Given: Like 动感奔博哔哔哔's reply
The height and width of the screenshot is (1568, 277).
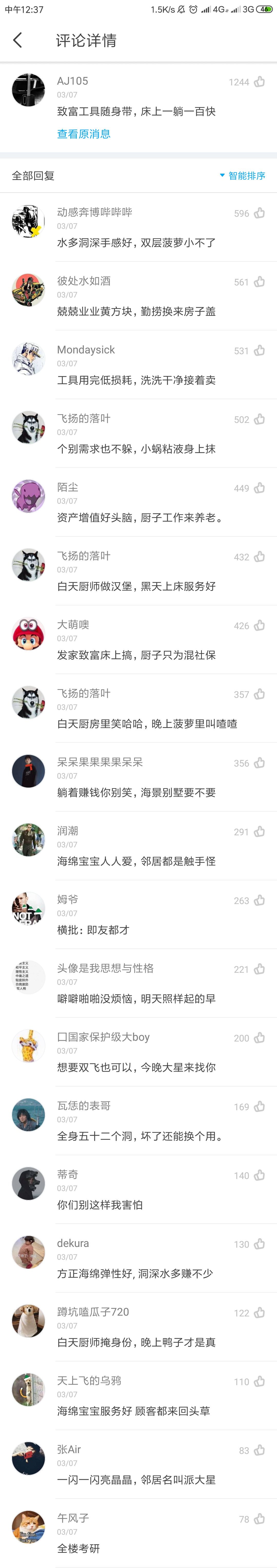Looking at the screenshot, I should 259,213.
